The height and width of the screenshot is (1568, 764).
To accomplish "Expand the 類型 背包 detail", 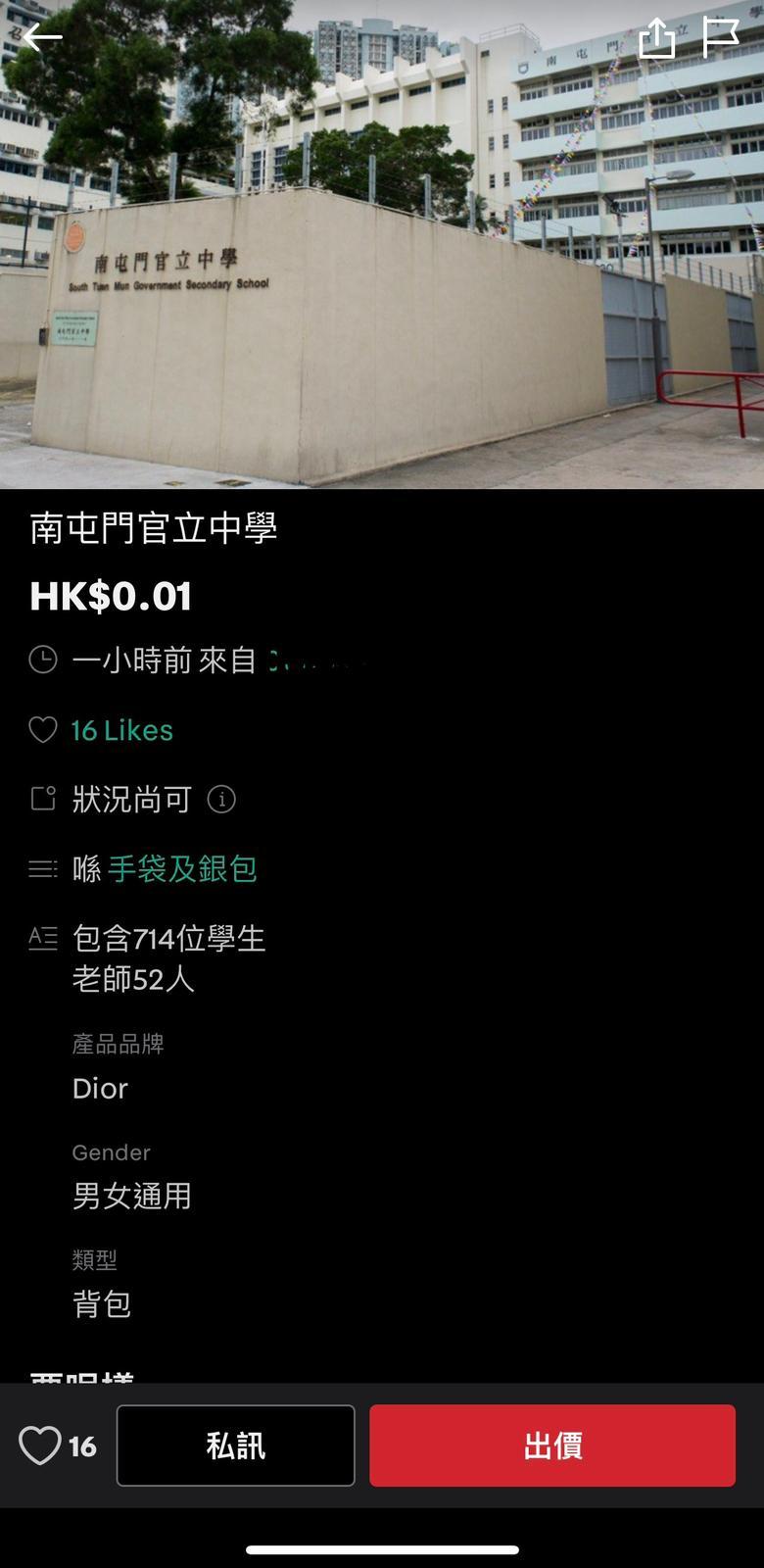I will click(101, 1305).
